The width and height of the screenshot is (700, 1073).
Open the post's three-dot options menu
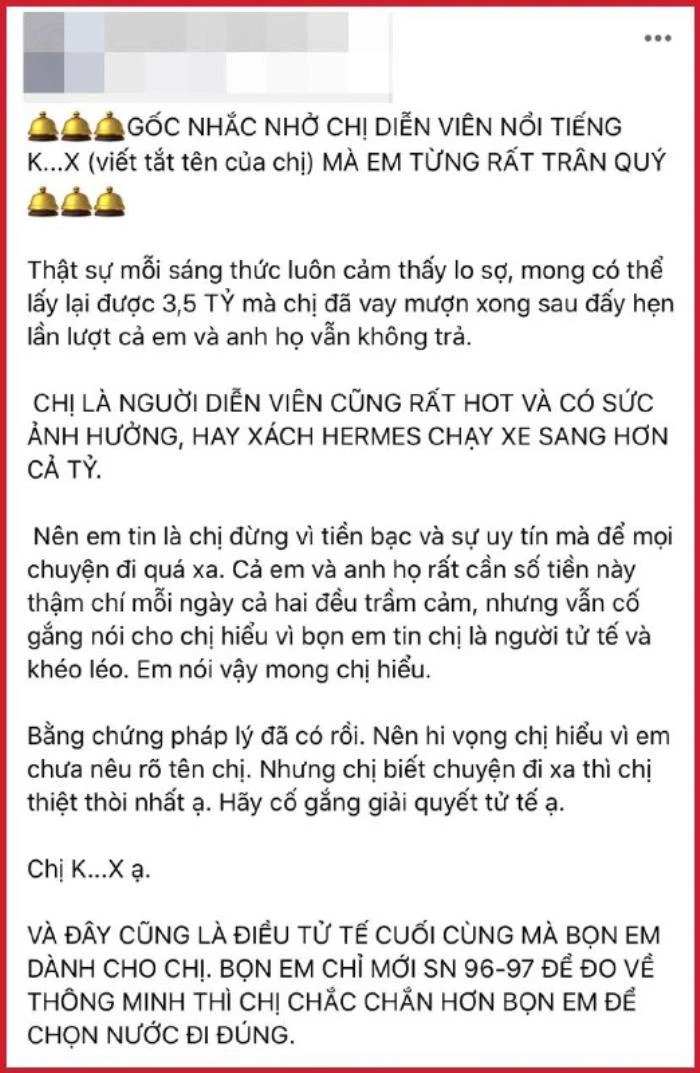(x=657, y=38)
